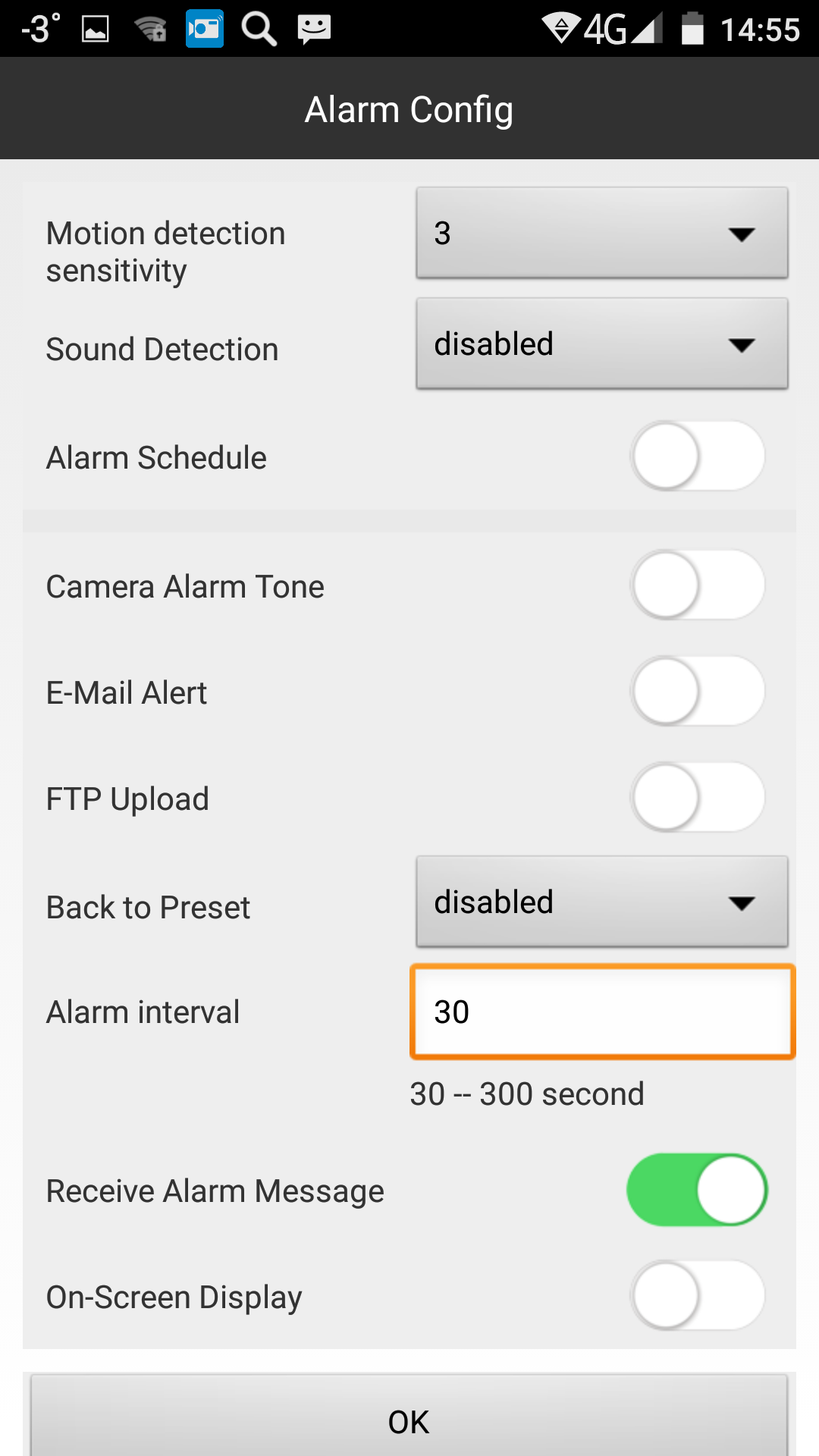Open Motion detection sensitivity dropdown

601,233
